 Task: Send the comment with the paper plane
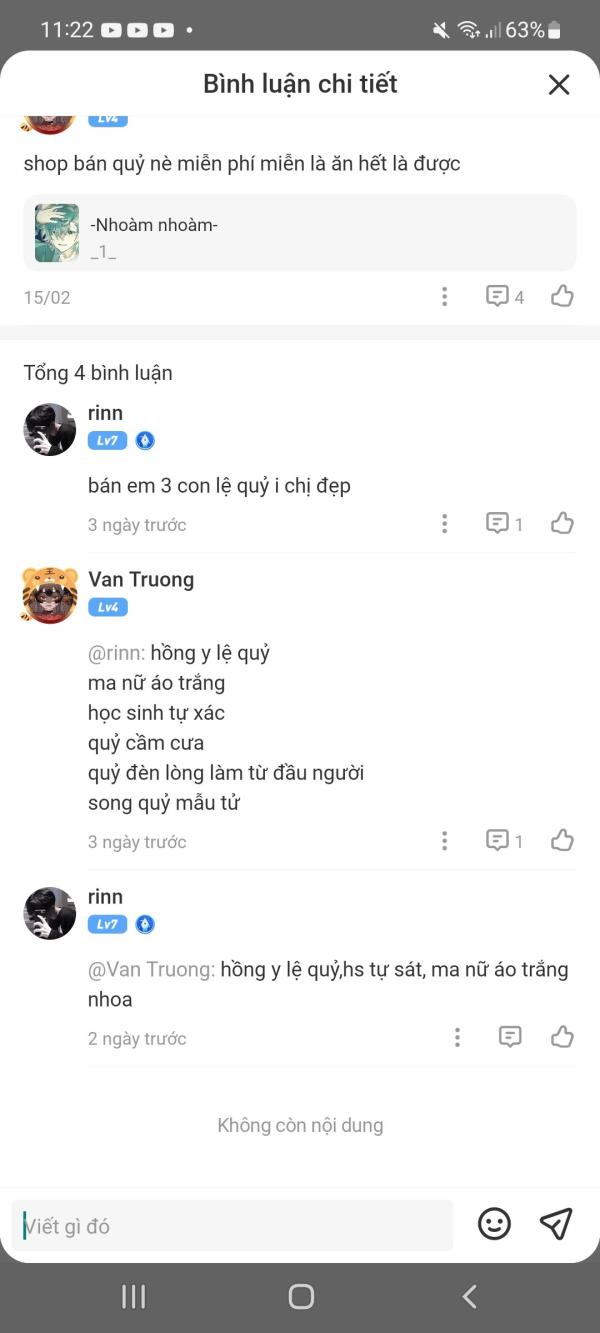pos(556,1223)
